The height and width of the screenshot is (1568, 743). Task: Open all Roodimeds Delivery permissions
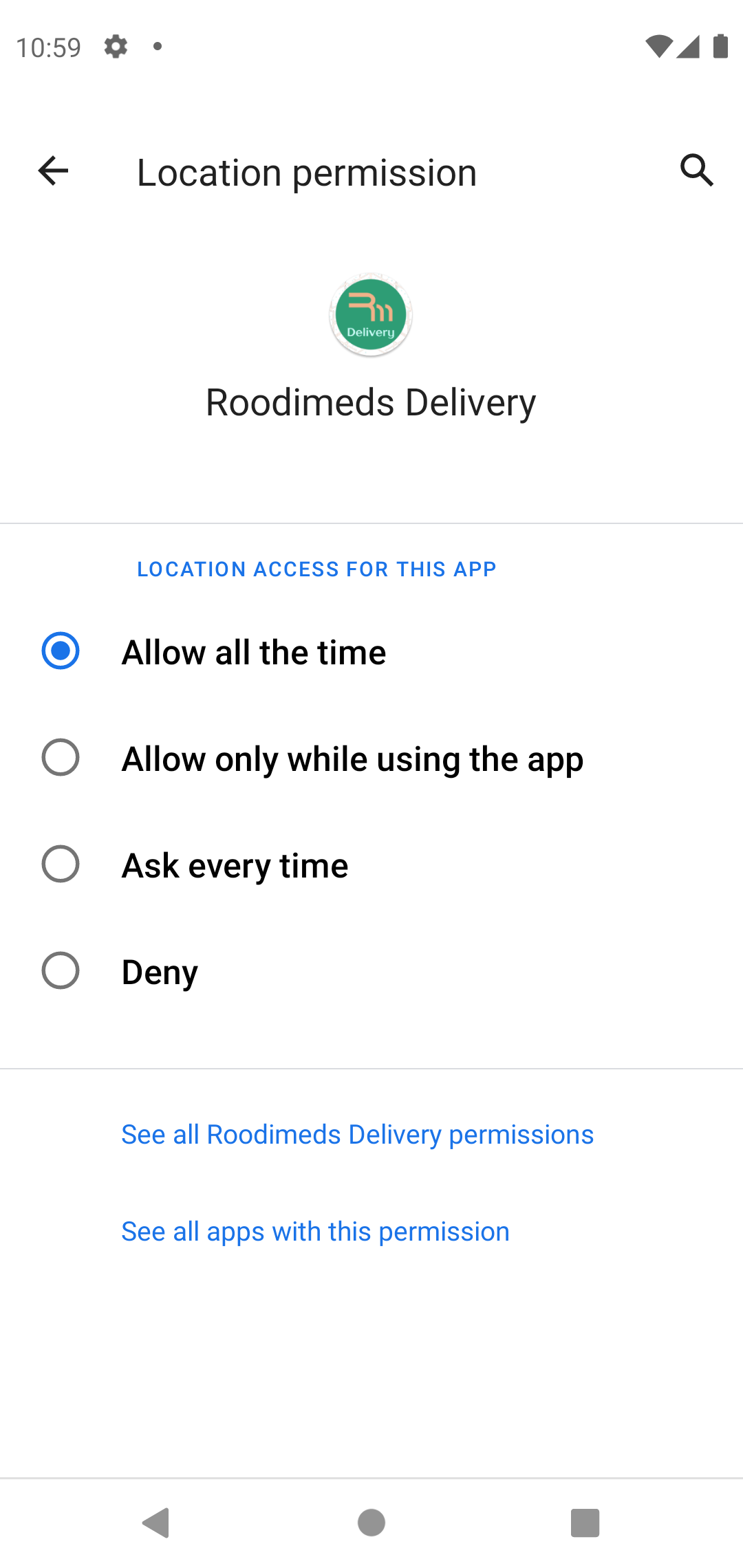click(357, 1133)
